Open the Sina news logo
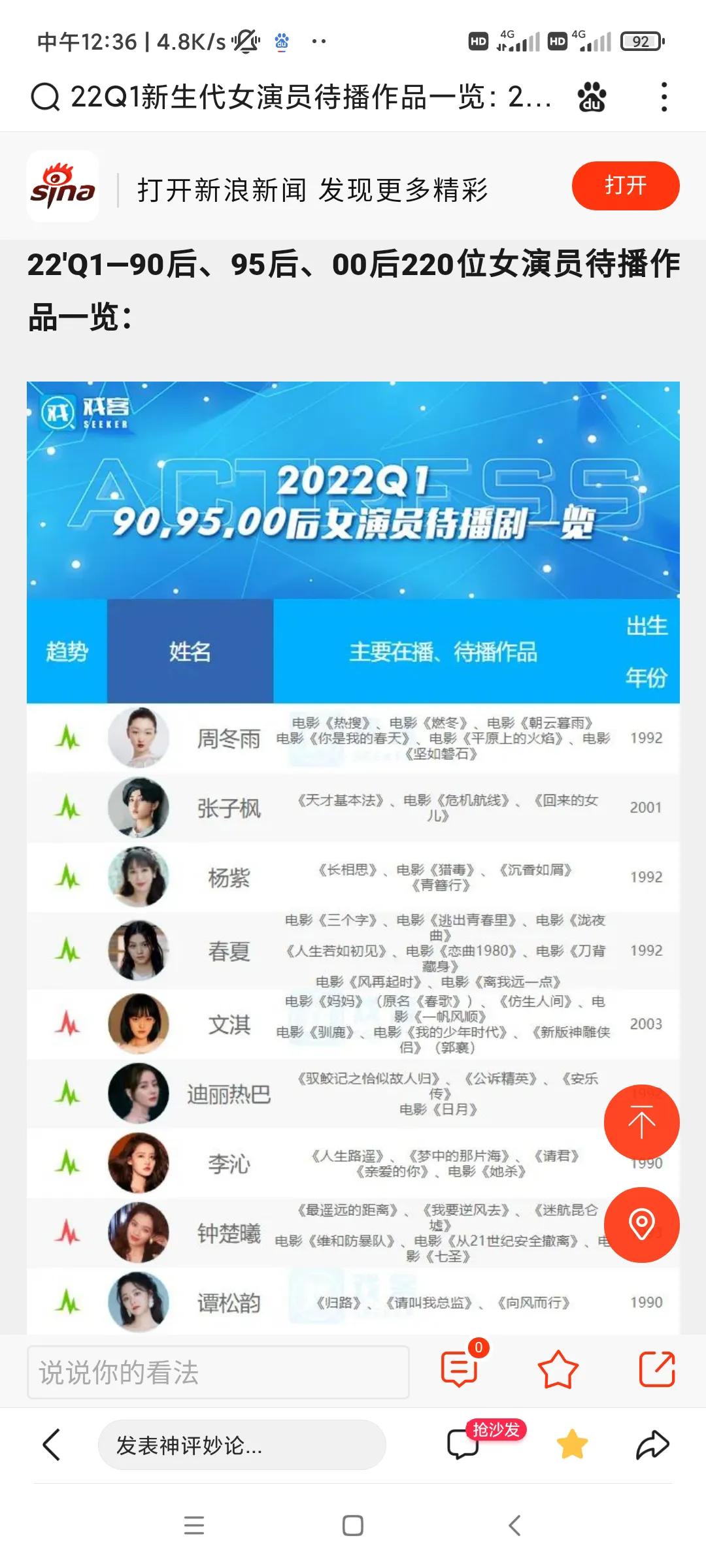This screenshot has width=706, height=1568. pos(63,188)
